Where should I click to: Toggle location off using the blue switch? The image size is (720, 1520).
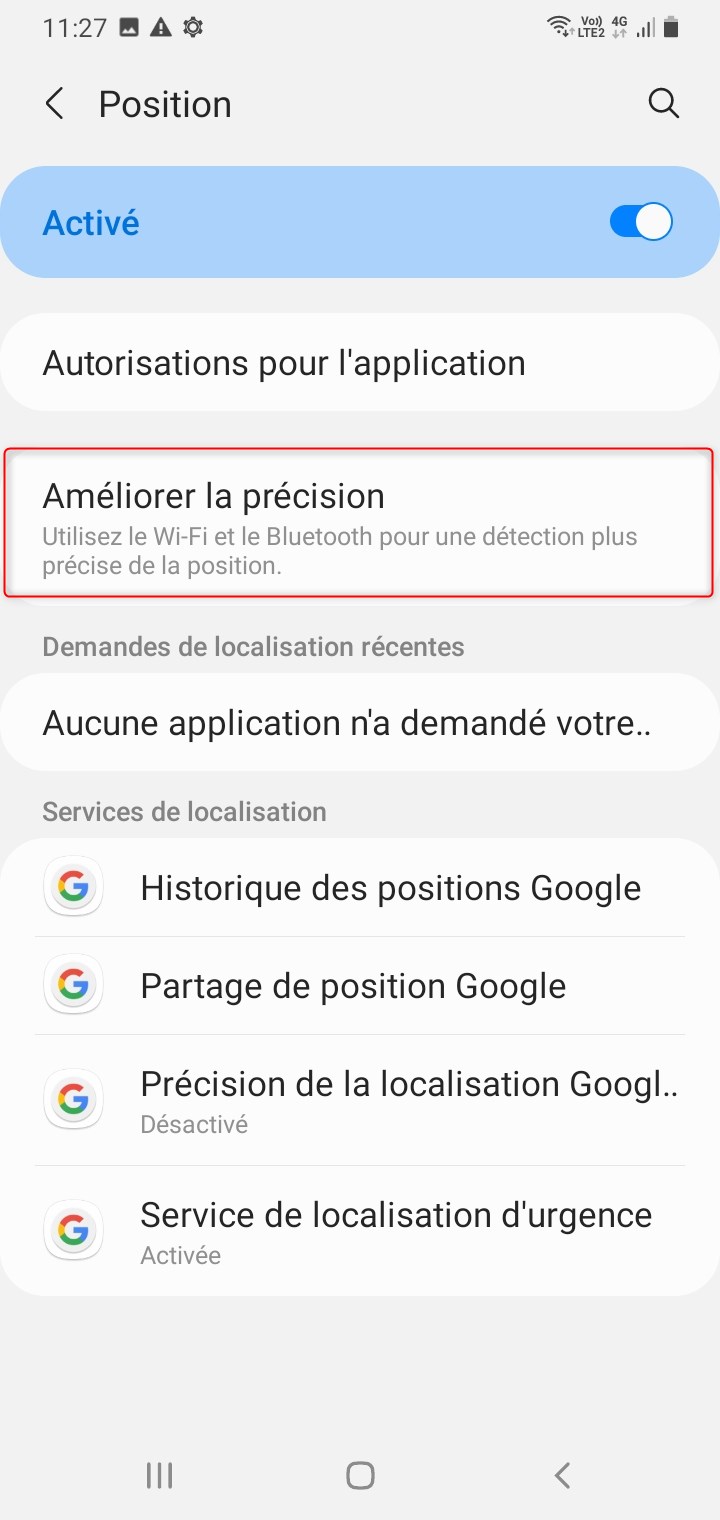[640, 222]
